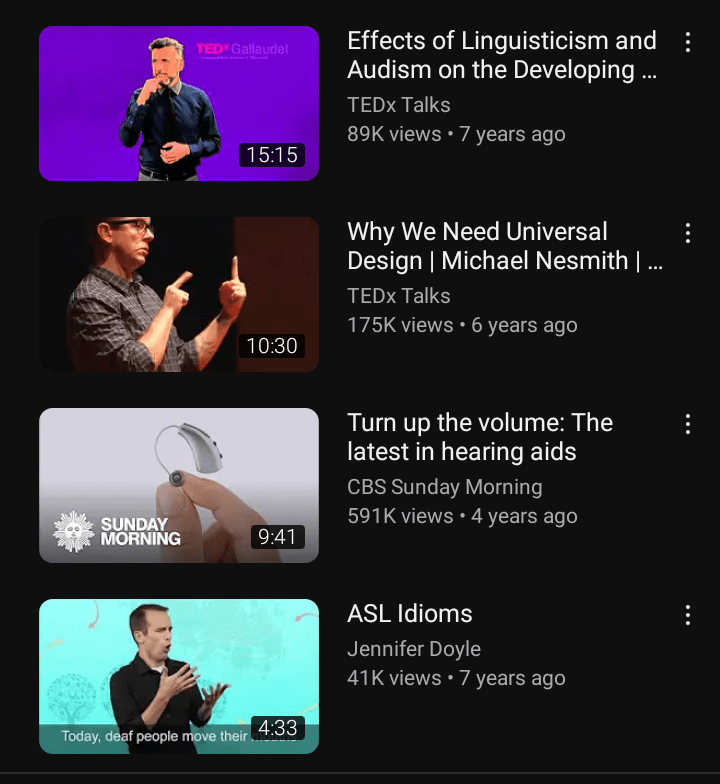This screenshot has height=784, width=720.
Task: Open ASL Idioms by Jennifer Doyle
Action: click(x=410, y=614)
